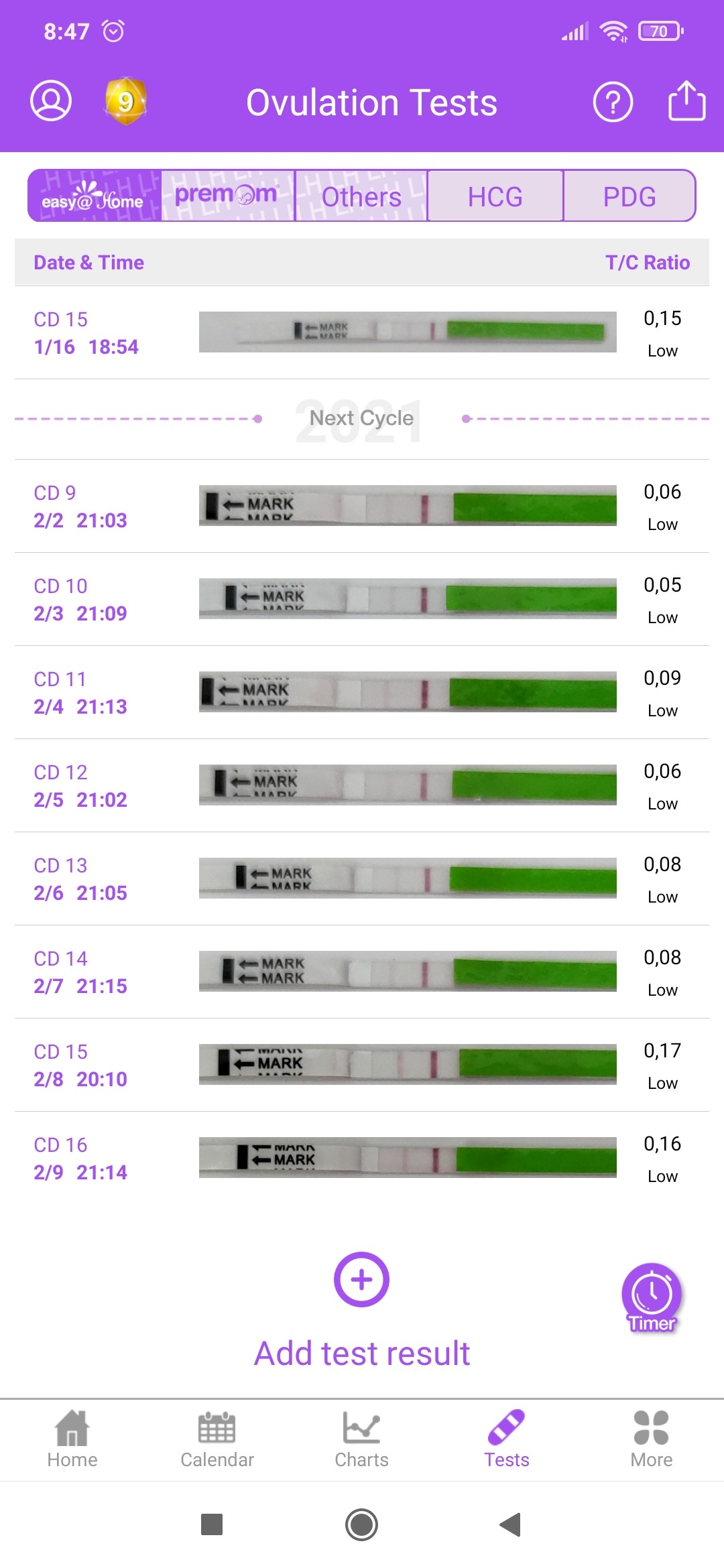Open the CD 15 test from 1/16
Viewport: 724px width, 1568px height.
pos(362,332)
